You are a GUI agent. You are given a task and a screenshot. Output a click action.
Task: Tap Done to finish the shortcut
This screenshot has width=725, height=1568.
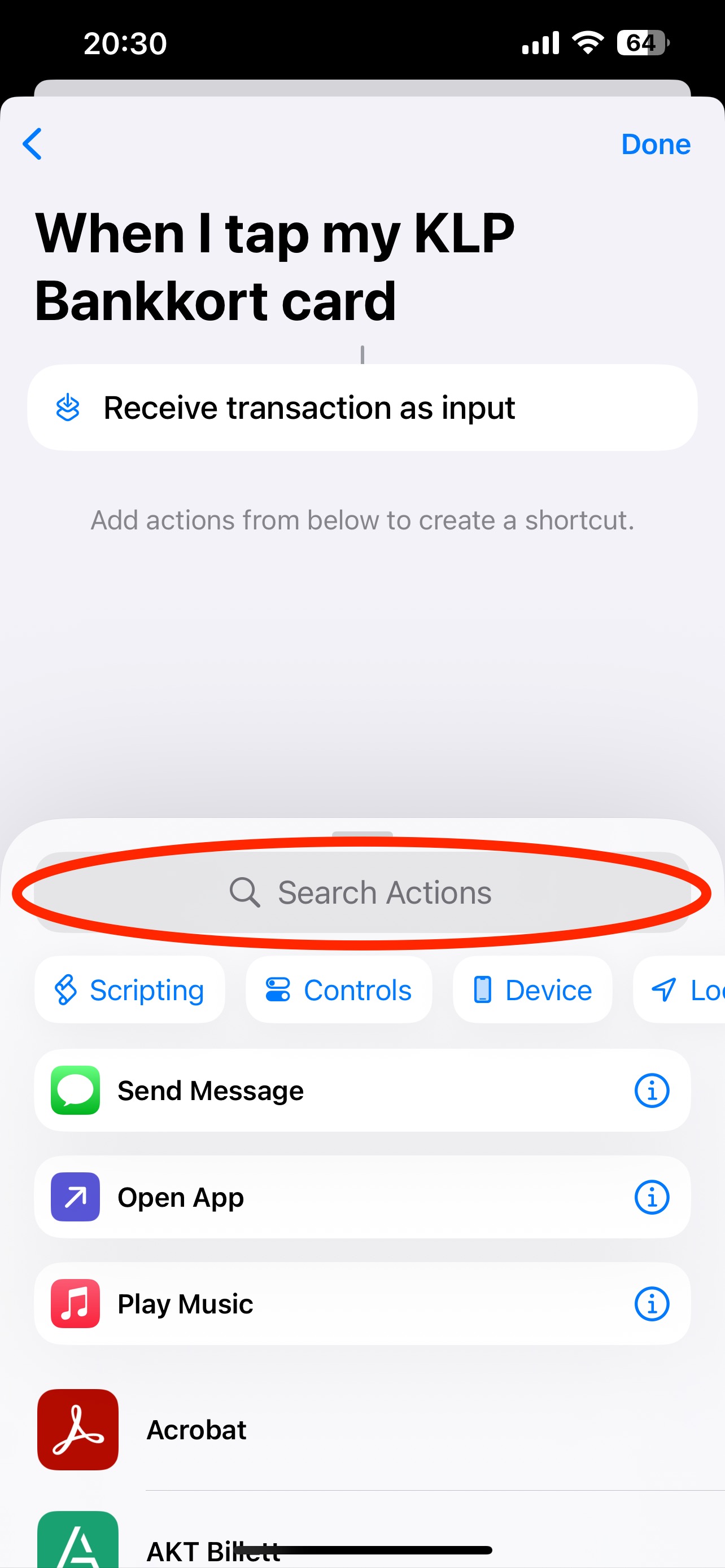click(656, 144)
